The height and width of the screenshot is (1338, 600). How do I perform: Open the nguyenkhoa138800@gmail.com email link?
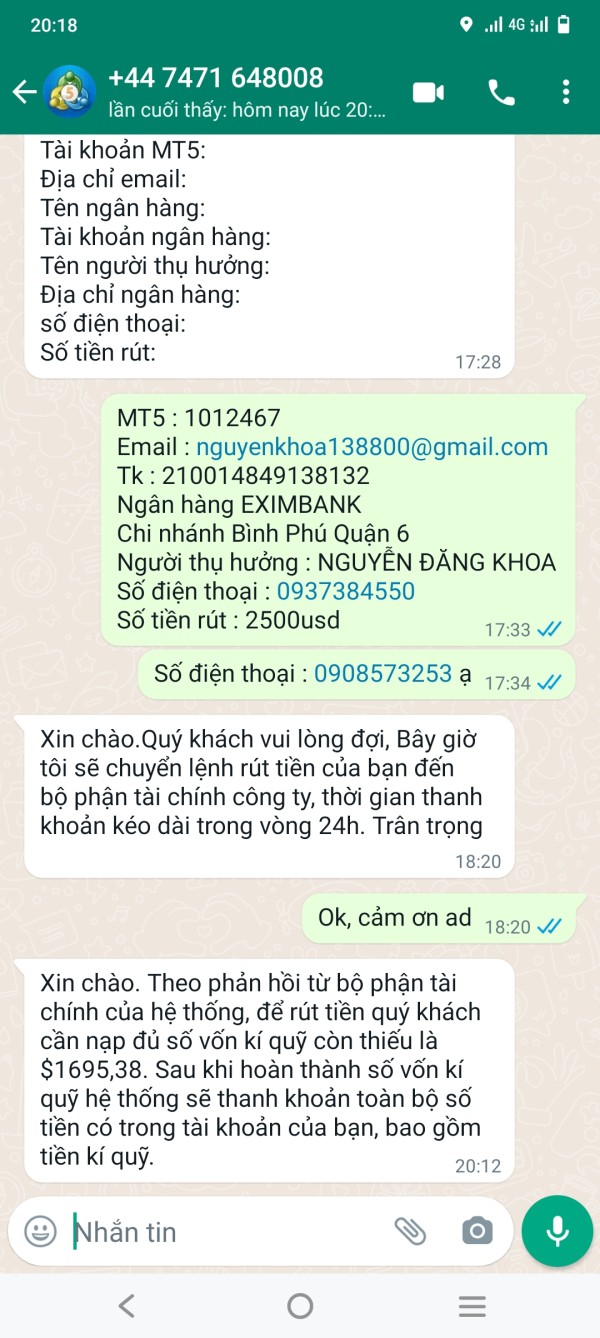tap(372, 447)
